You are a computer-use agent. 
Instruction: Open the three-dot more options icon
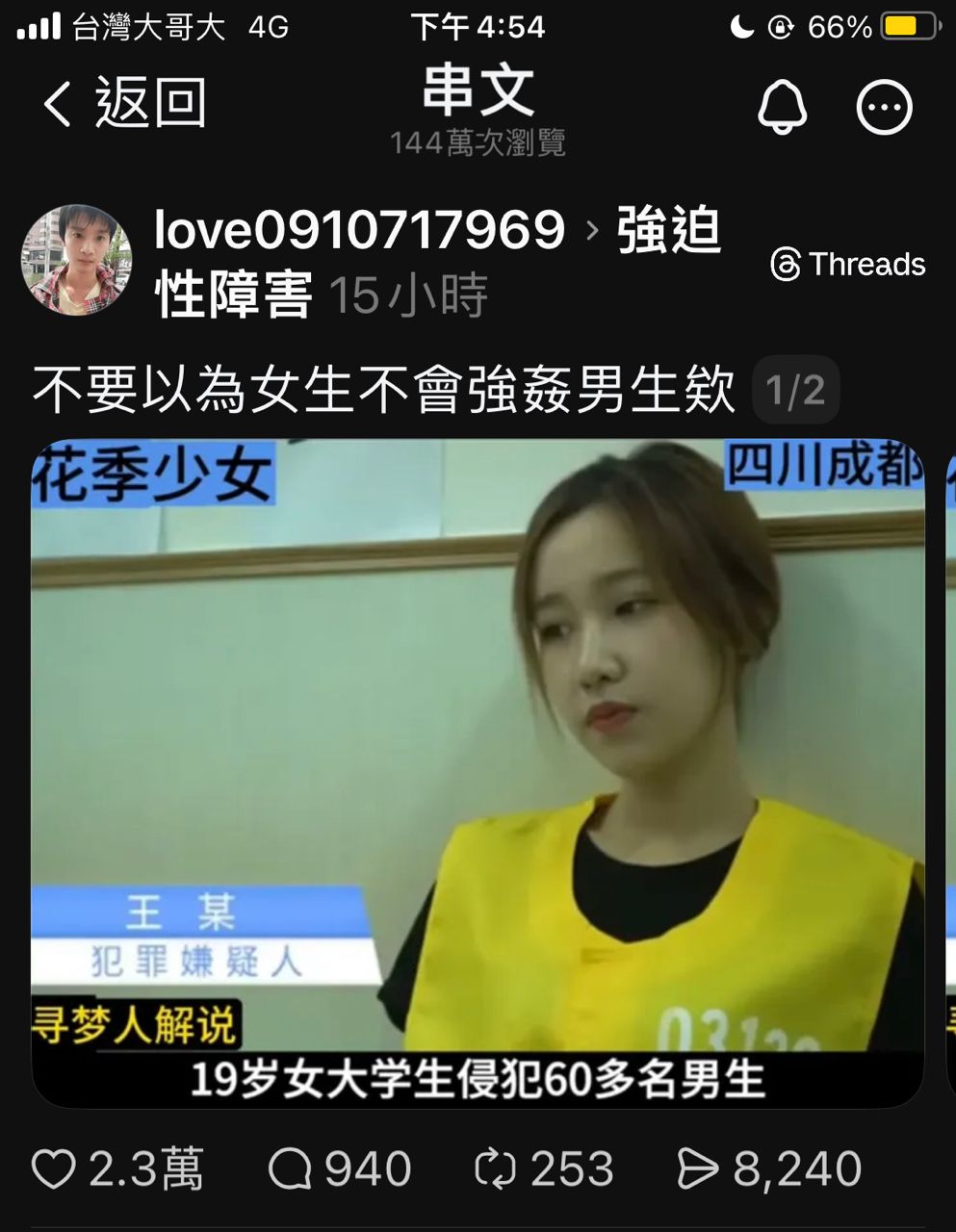point(883,108)
